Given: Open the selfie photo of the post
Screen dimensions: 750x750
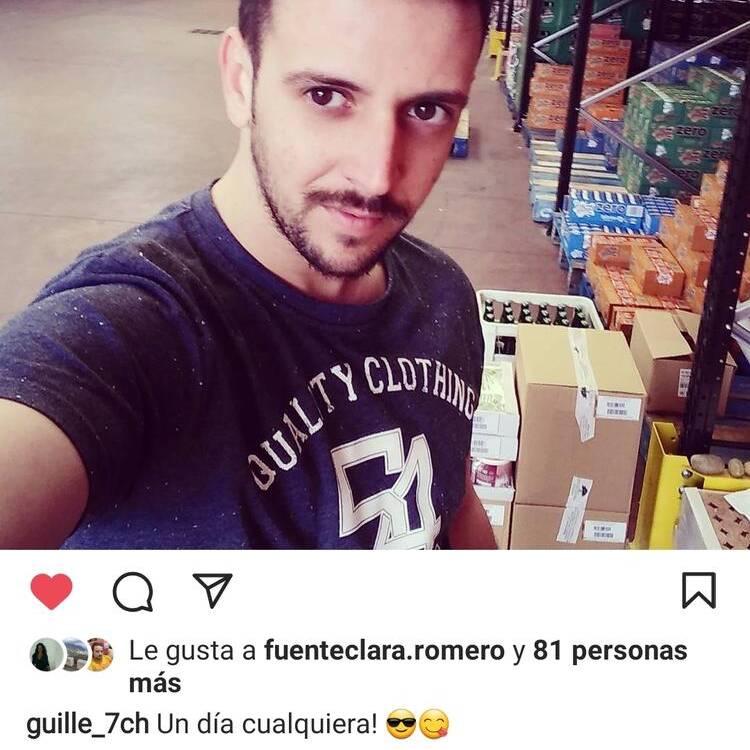Looking at the screenshot, I should point(375,275).
